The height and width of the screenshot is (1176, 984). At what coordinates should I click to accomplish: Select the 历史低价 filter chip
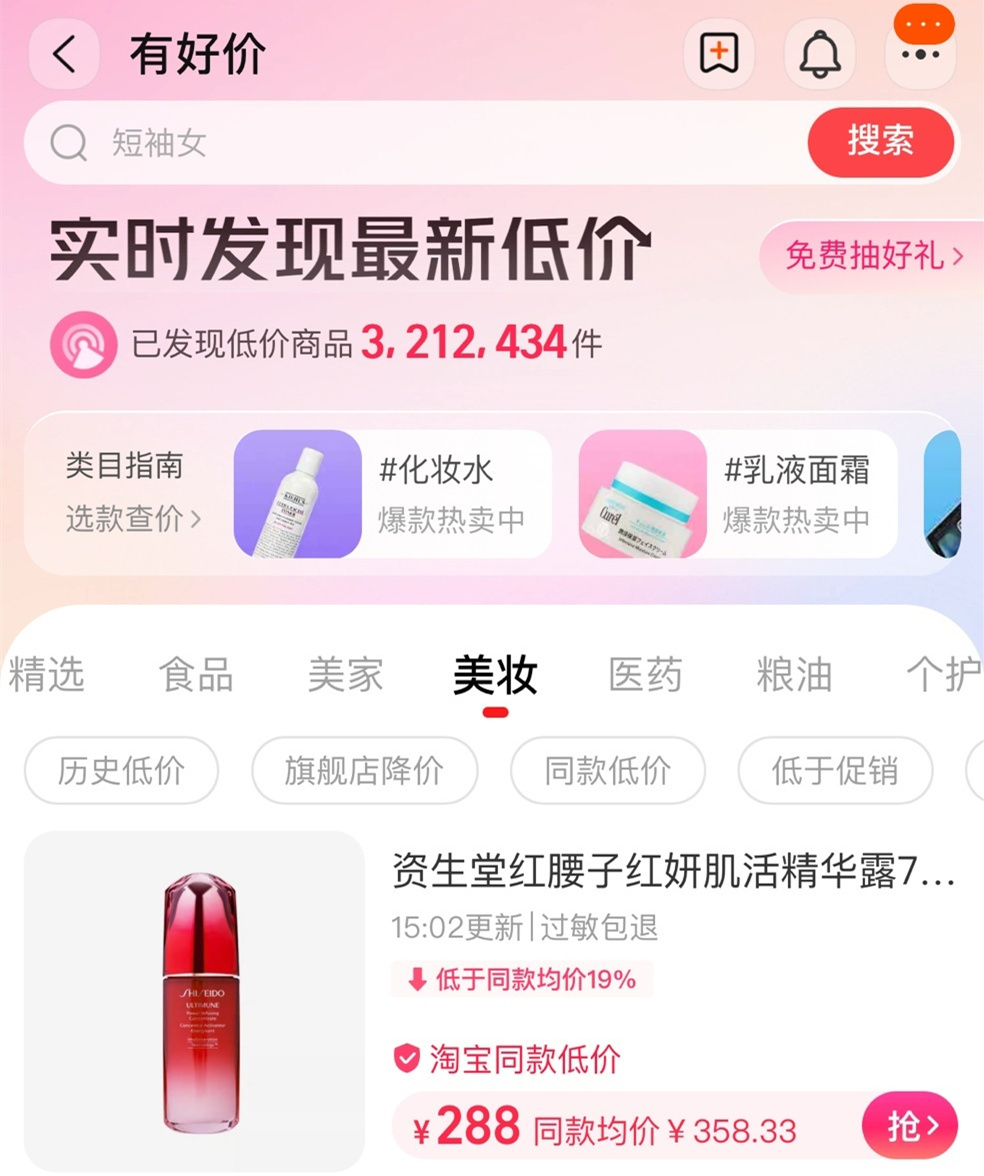pos(121,771)
